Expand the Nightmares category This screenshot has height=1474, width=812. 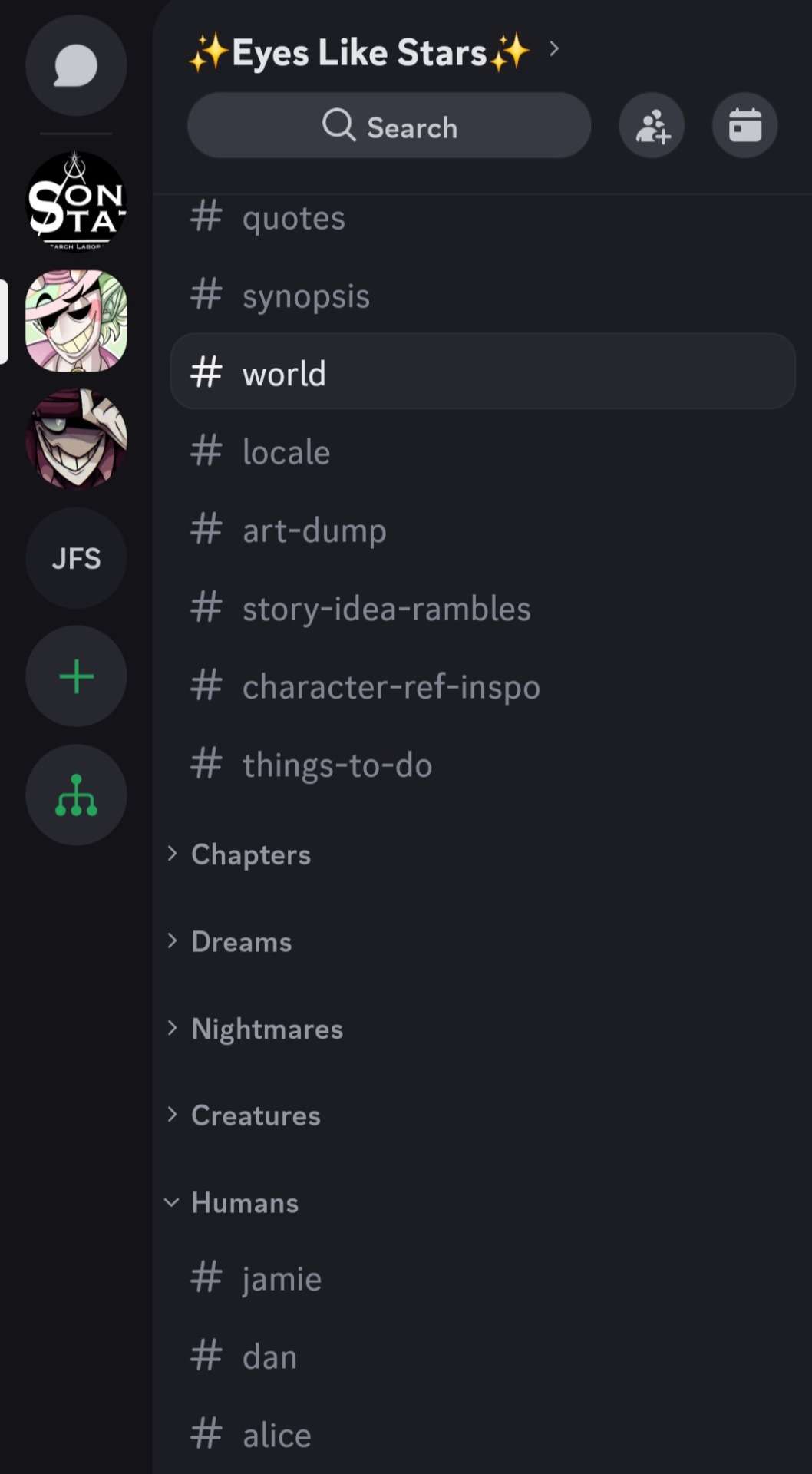pyautogui.click(x=266, y=1029)
